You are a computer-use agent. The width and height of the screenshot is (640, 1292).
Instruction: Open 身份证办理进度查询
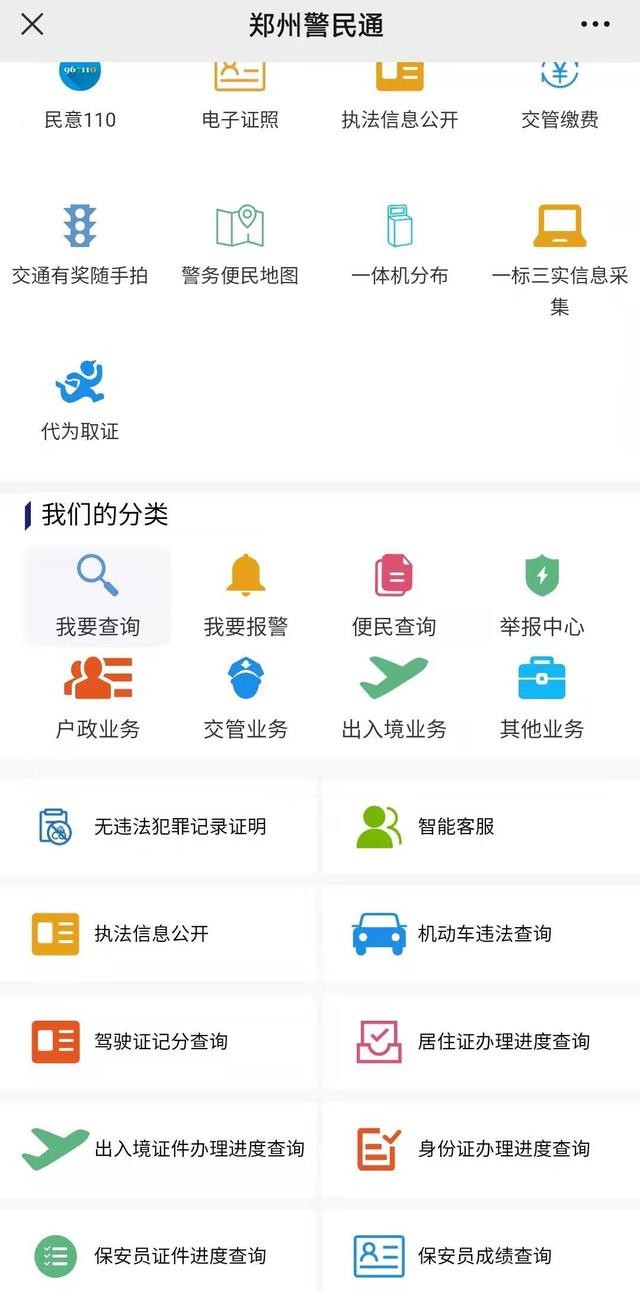pyautogui.click(x=480, y=1149)
